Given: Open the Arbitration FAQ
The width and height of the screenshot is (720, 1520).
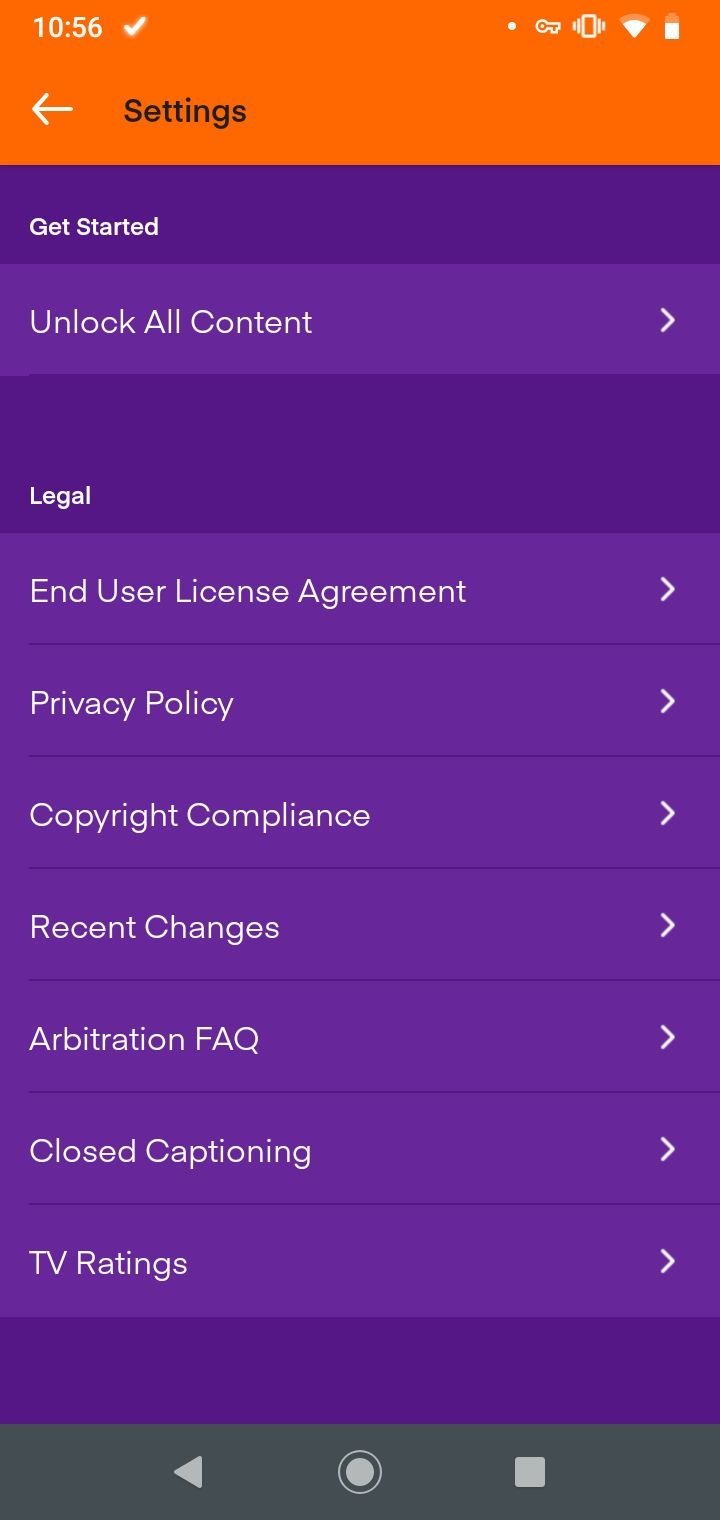Looking at the screenshot, I should pos(360,1037).
